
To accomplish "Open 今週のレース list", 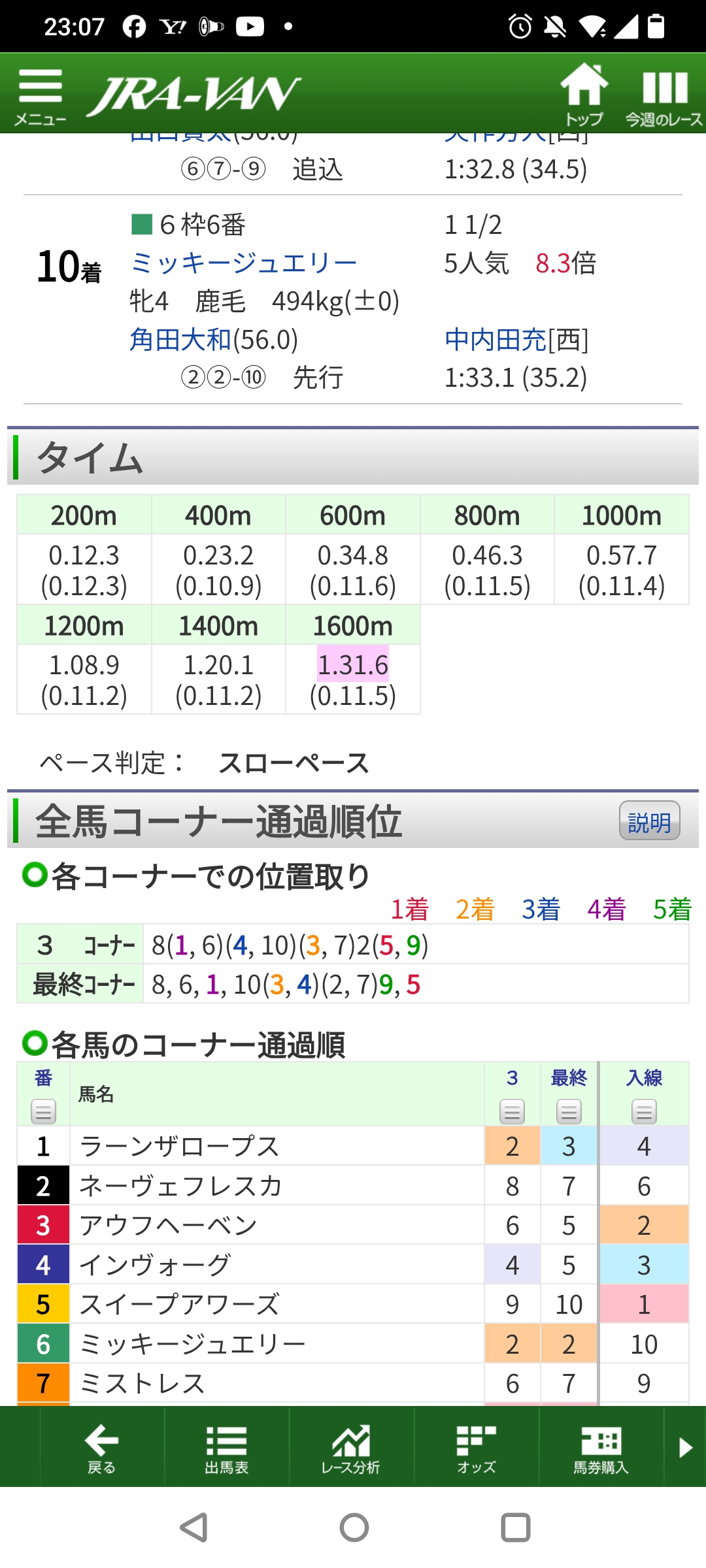I will [664, 97].
